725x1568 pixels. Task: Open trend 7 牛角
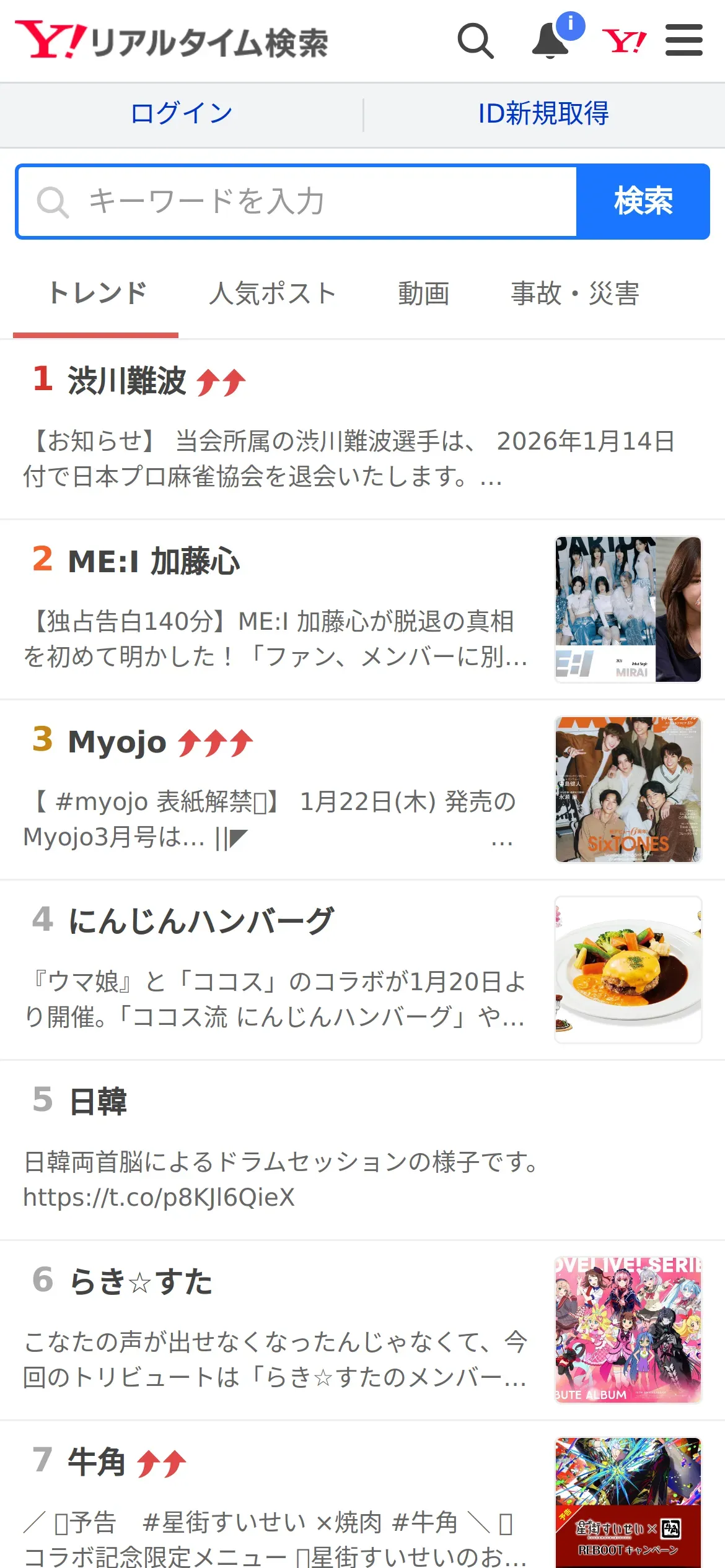pos(97,1462)
